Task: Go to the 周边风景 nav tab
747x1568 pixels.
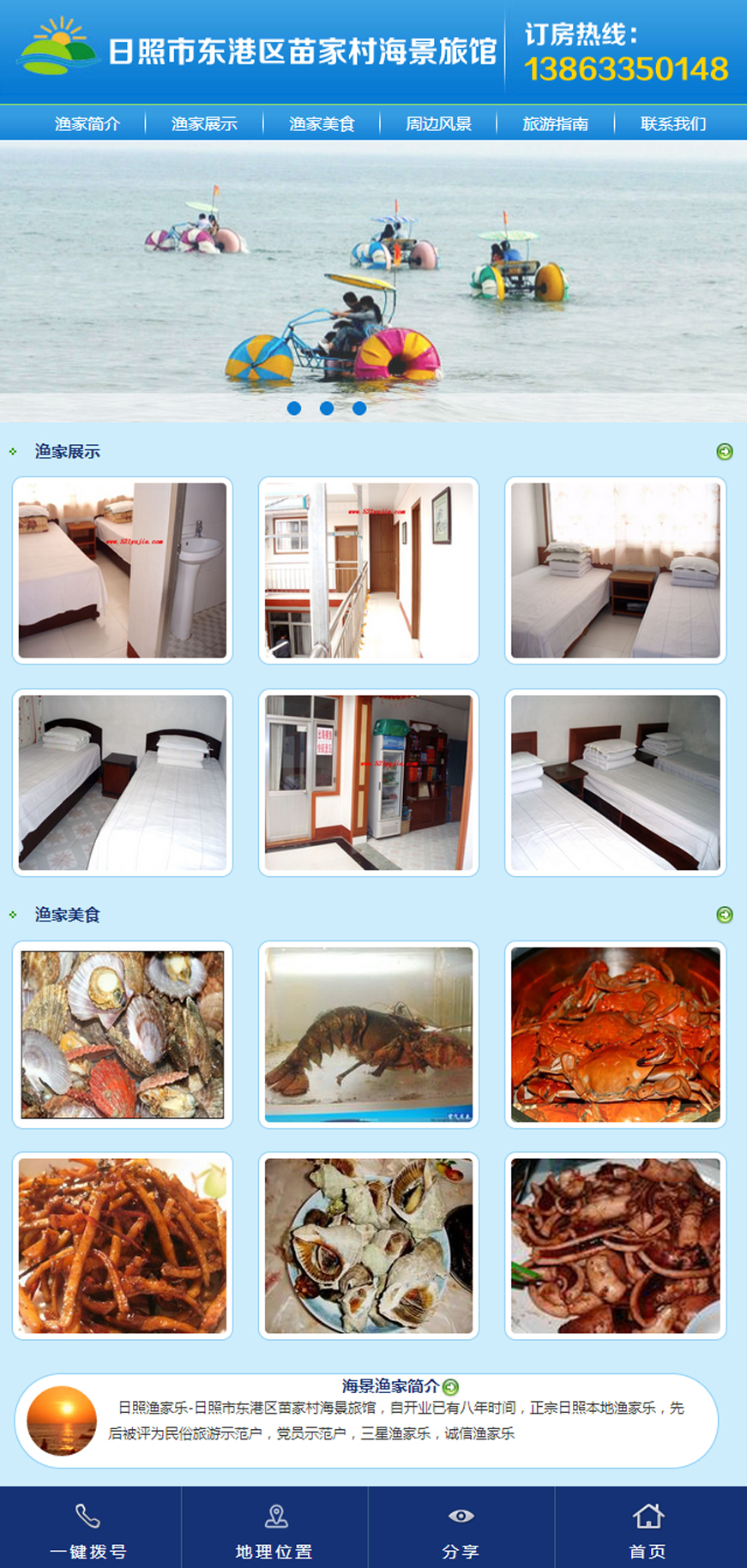Action: tap(438, 123)
